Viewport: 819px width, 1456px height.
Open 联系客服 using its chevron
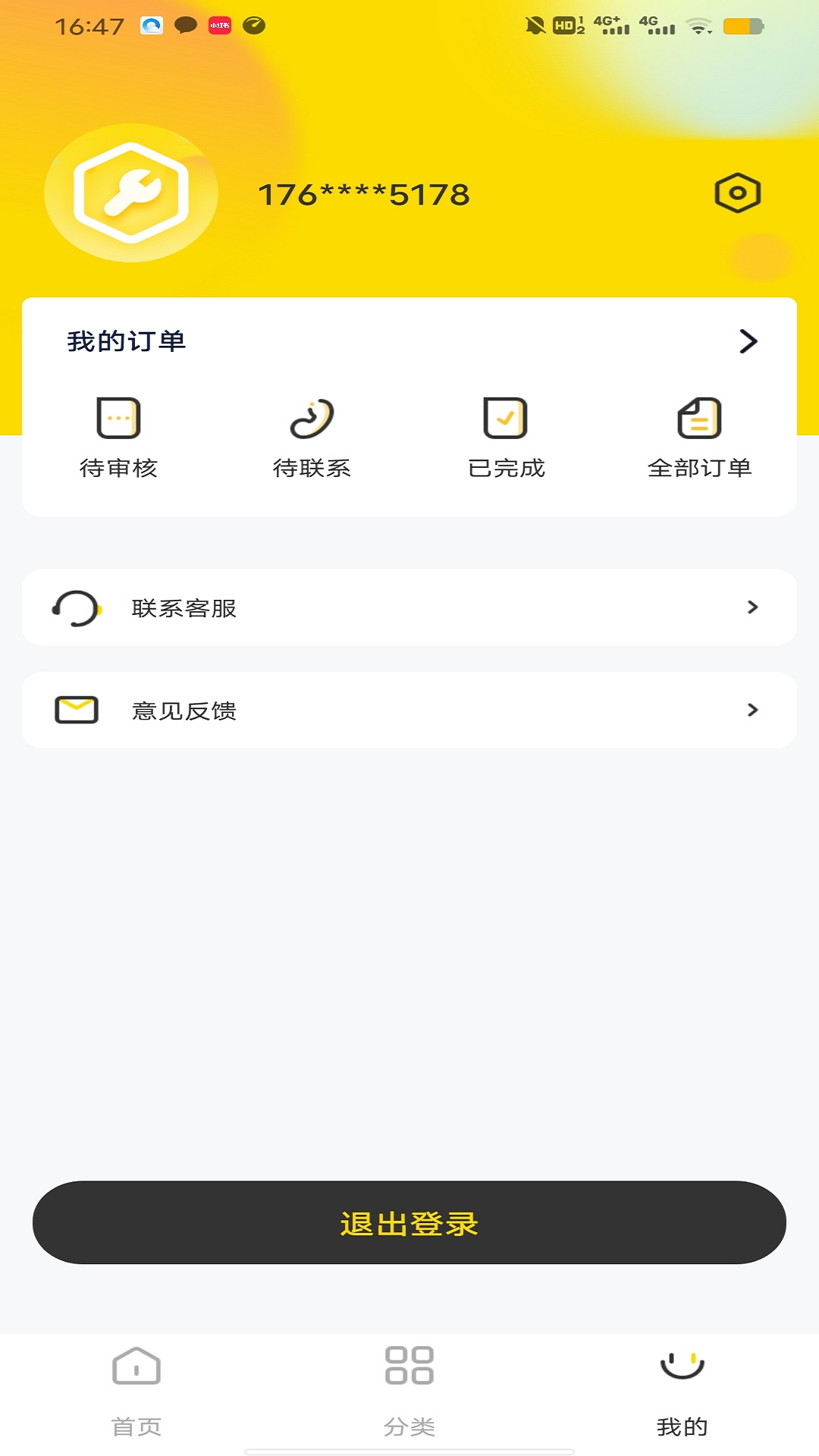[x=752, y=607]
